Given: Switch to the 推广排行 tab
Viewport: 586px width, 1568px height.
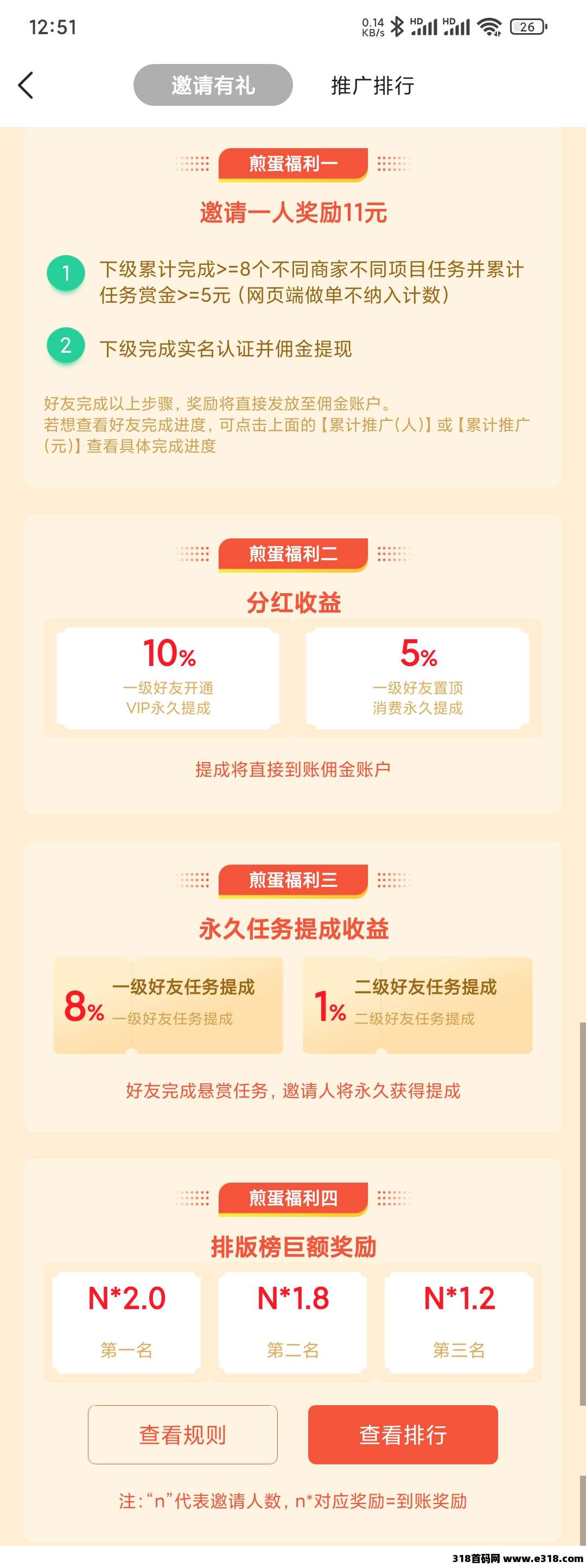Looking at the screenshot, I should point(372,85).
